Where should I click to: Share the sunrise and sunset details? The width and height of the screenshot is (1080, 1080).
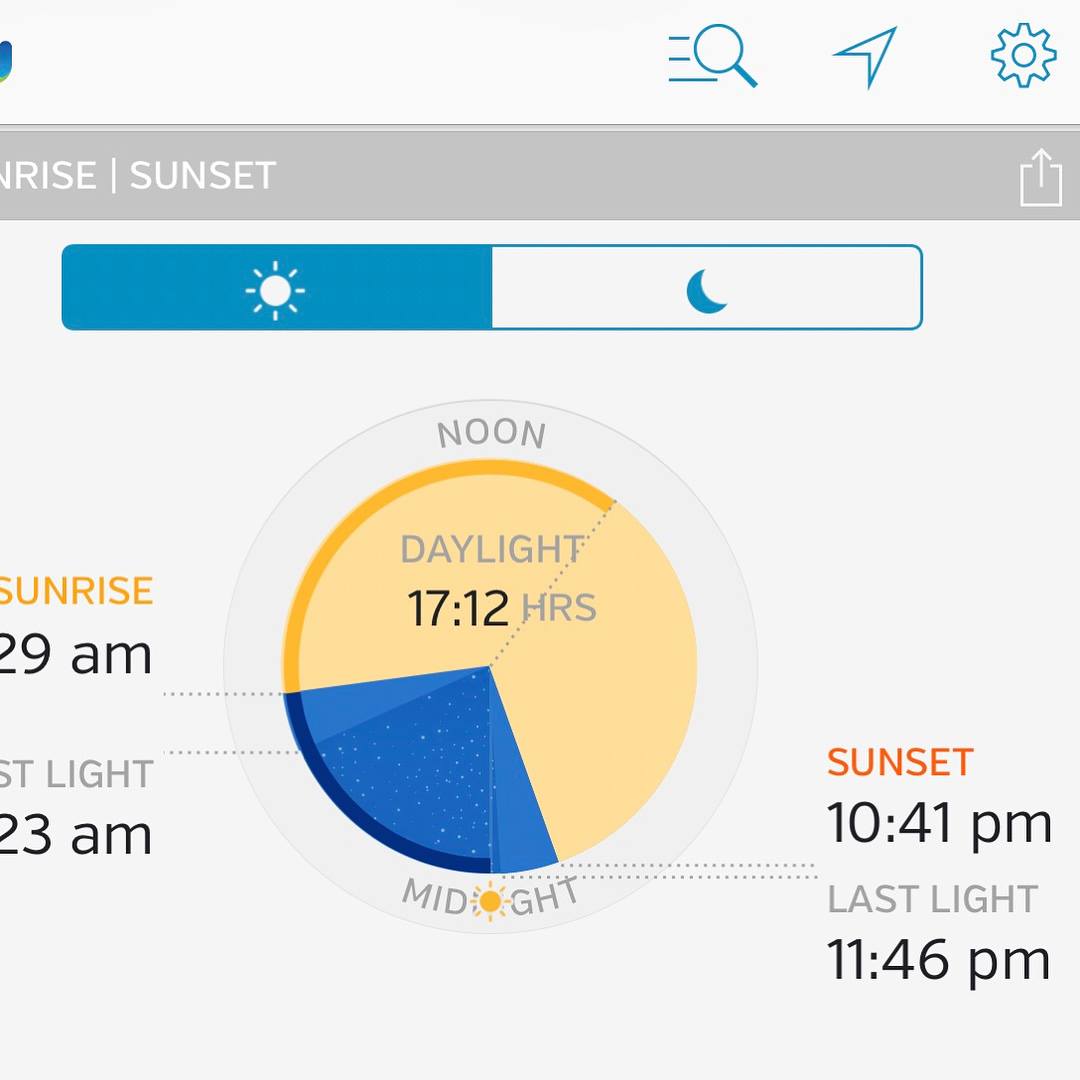(1040, 177)
